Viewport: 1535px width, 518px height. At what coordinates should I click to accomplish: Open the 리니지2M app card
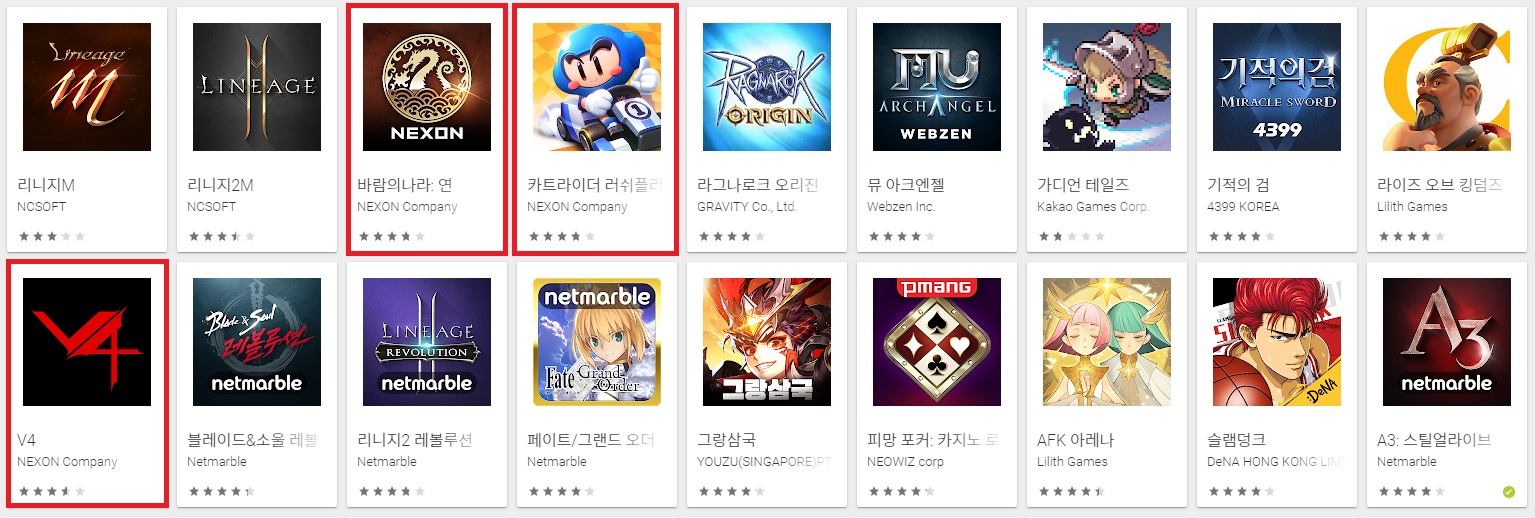[x=256, y=87]
